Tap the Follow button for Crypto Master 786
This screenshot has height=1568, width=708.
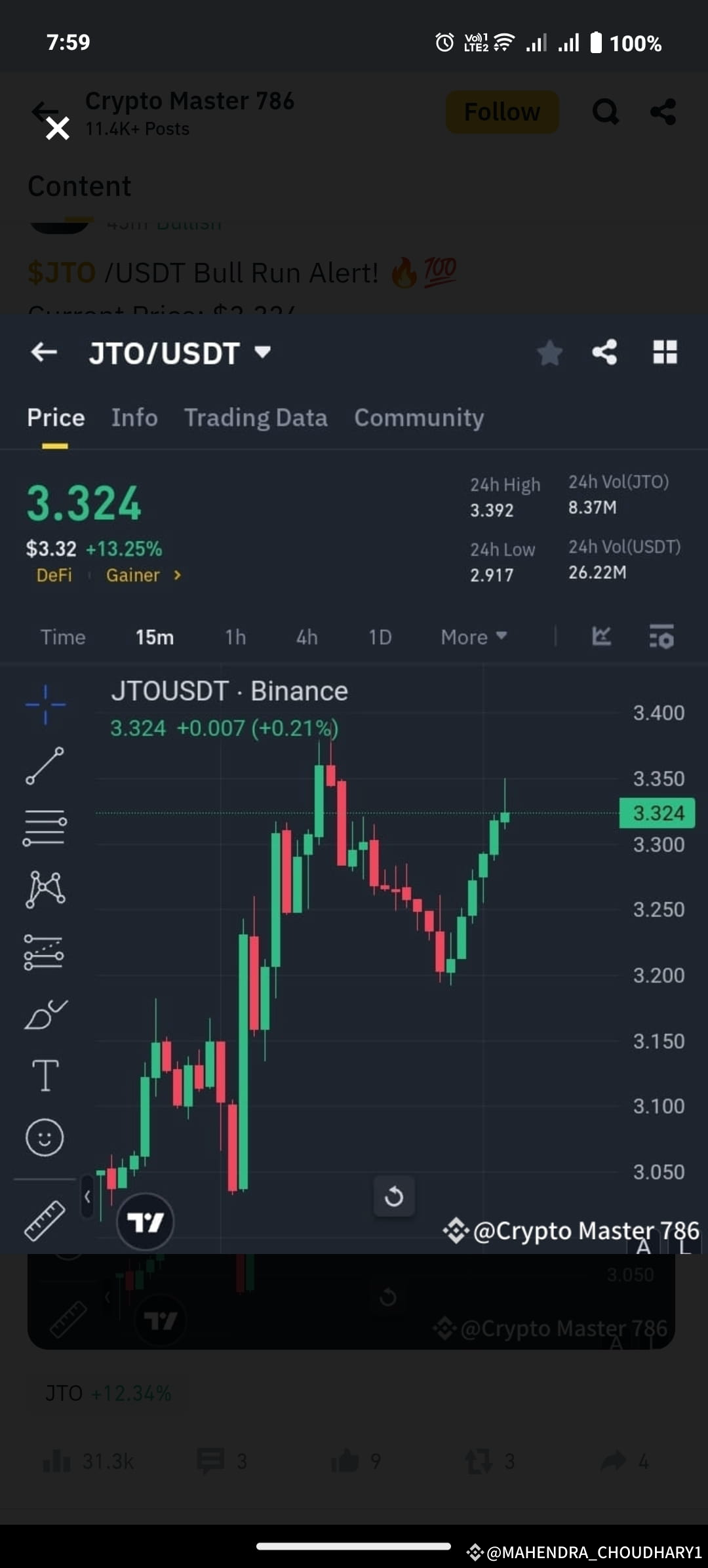tap(501, 111)
